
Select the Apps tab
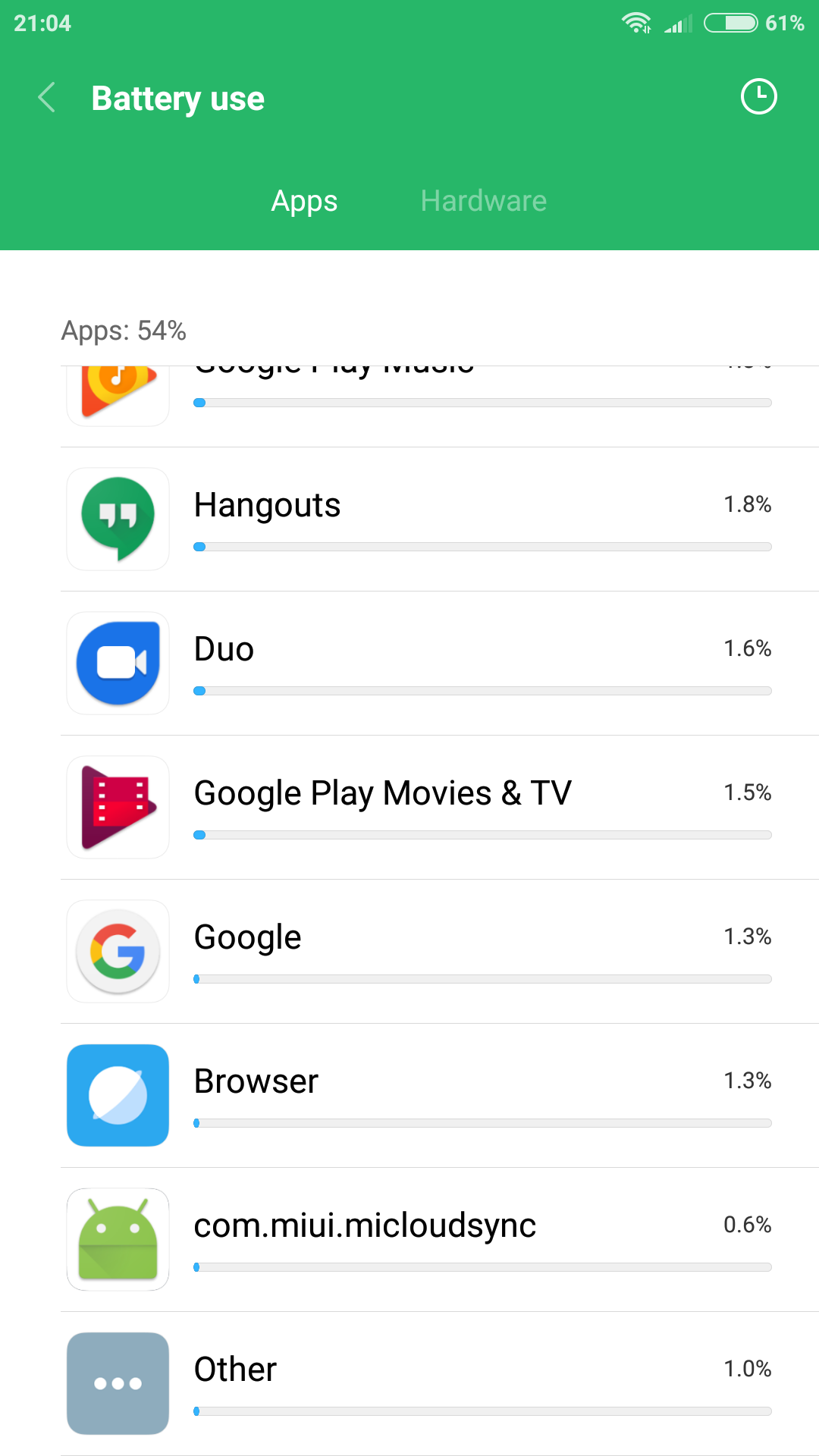click(x=304, y=201)
